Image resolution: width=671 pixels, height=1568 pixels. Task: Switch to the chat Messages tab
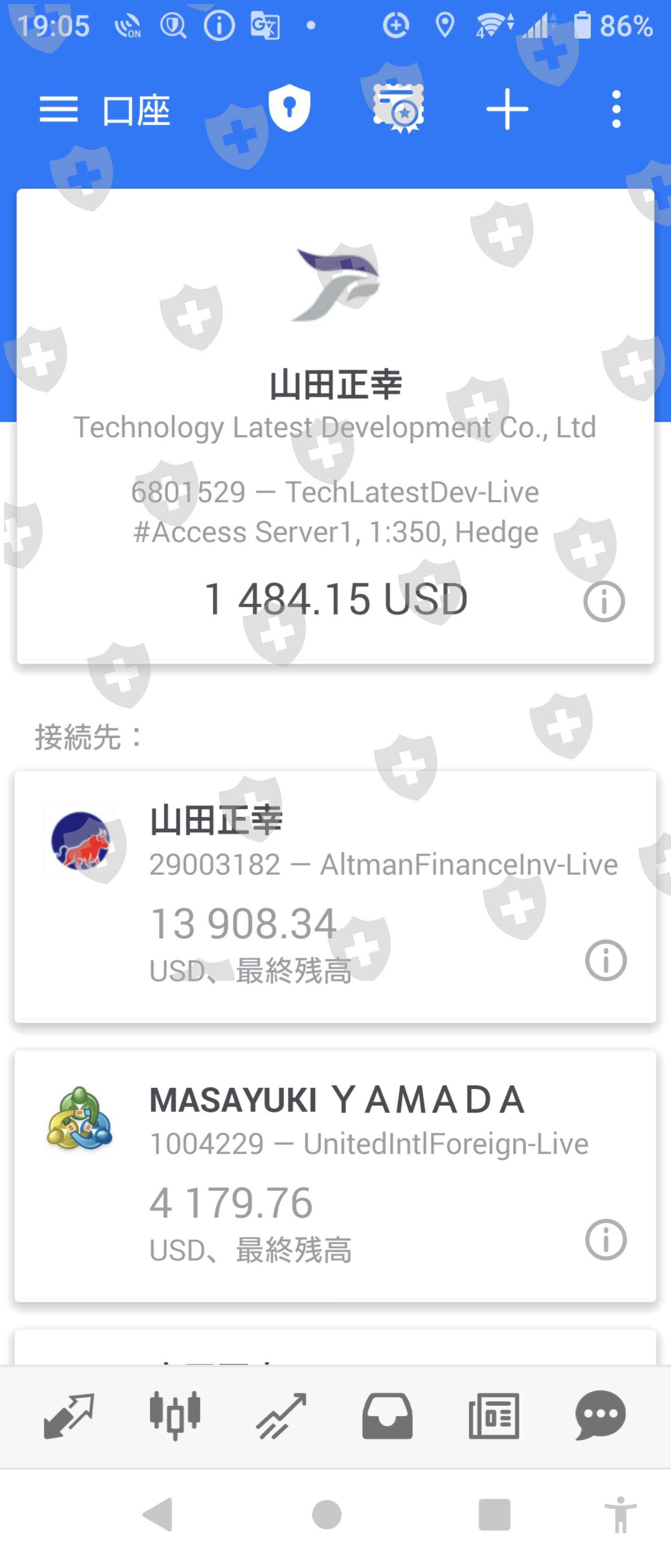[x=600, y=1416]
